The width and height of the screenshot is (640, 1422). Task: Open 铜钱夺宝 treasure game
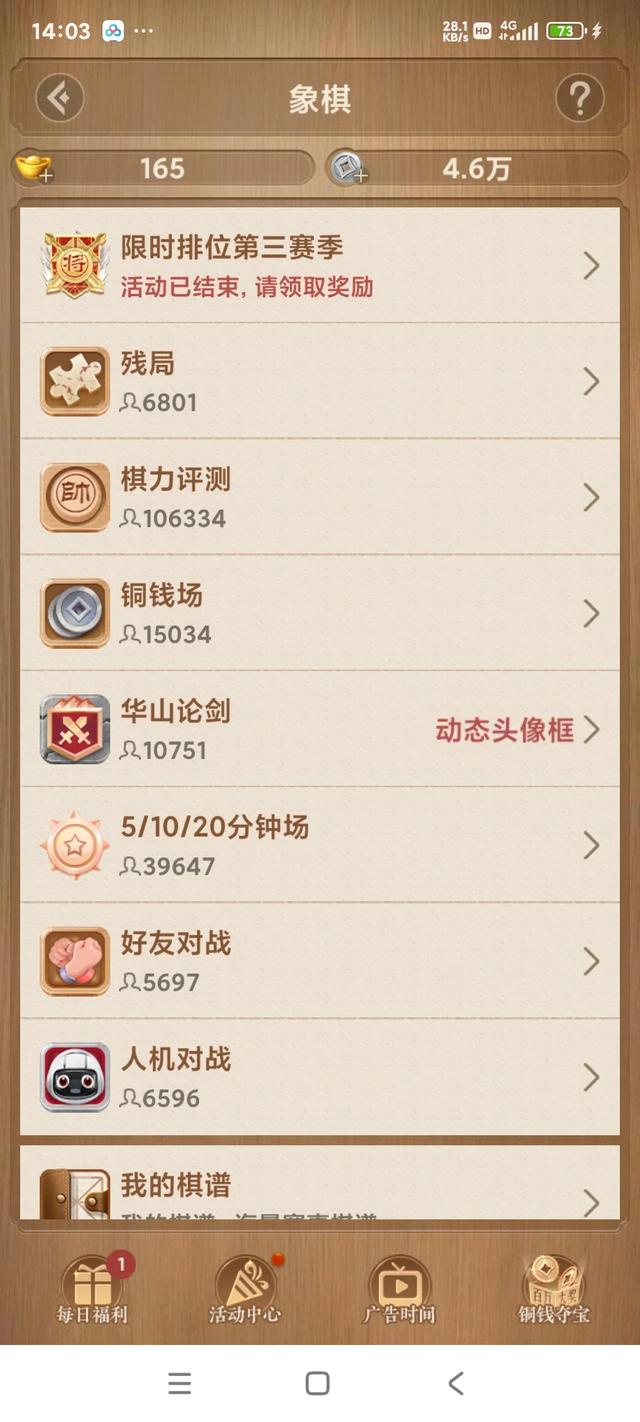[553, 1290]
